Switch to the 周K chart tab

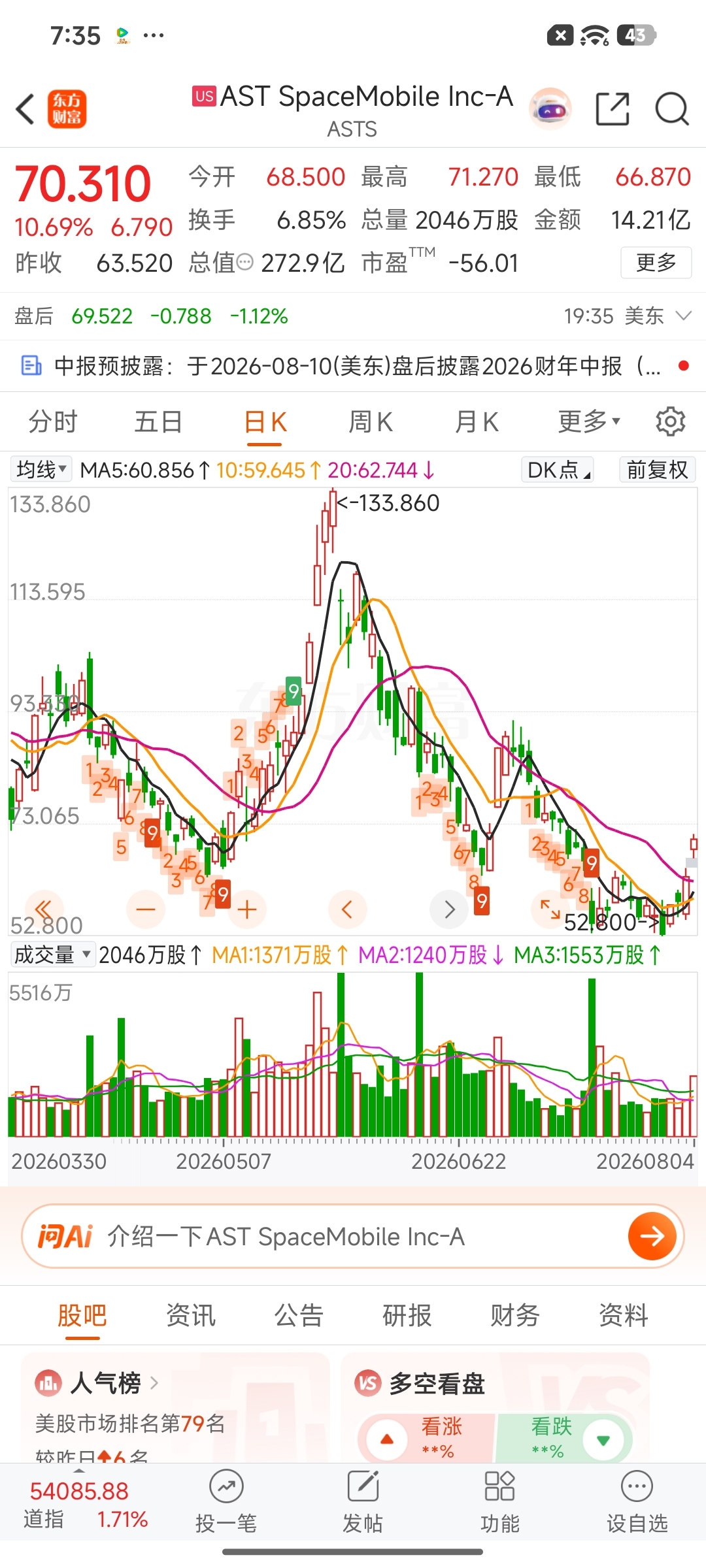371,422
